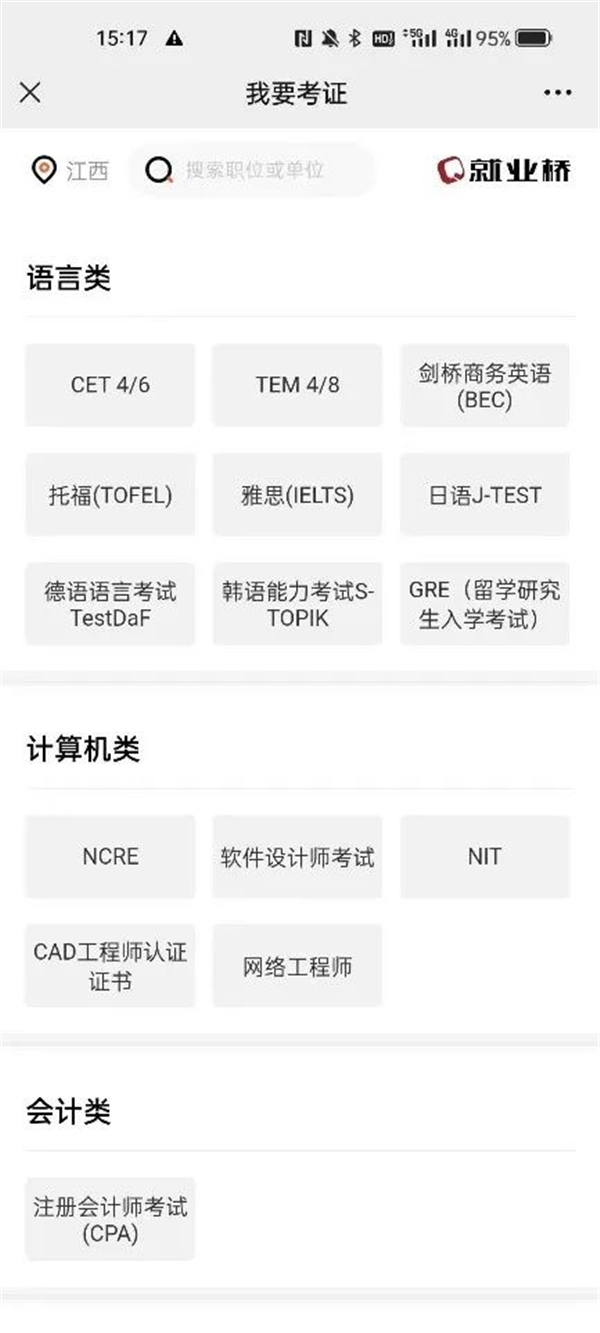600x1333 pixels.
Task: Open GRE(留学研究生入学考试)
Action: click(x=485, y=604)
